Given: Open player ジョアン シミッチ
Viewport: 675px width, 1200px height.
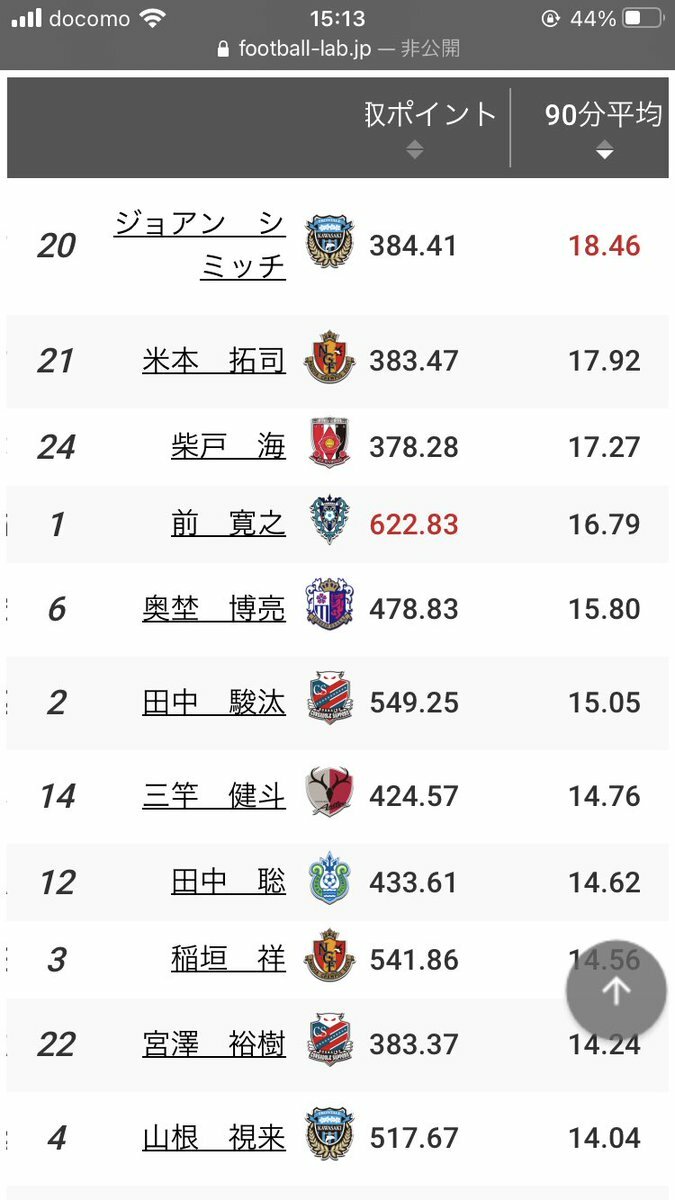Looking at the screenshot, I should [200, 245].
